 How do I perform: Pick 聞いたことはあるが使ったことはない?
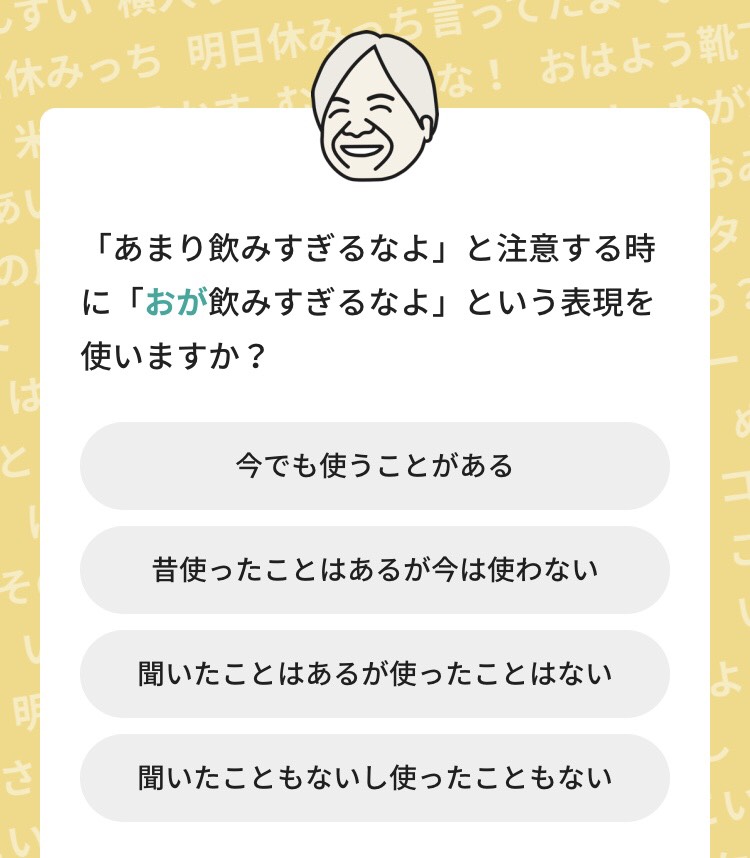(x=374, y=674)
